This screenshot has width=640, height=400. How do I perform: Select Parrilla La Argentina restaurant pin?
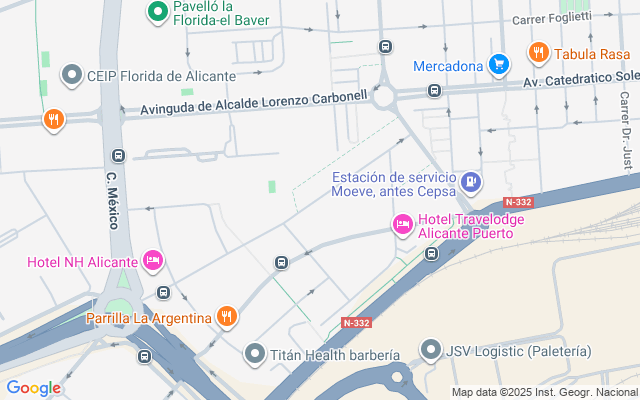pos(227,317)
